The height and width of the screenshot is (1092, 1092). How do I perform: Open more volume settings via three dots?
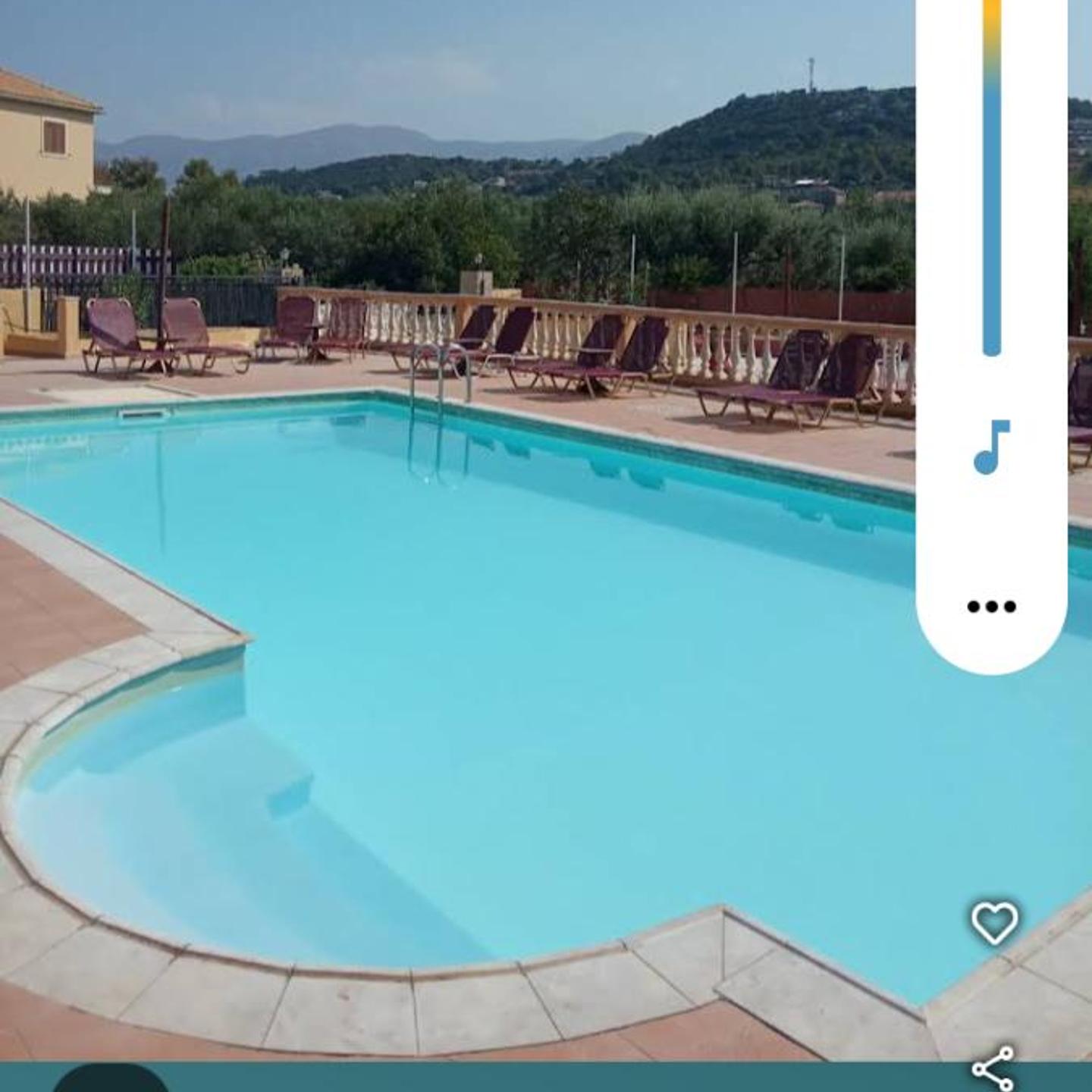(991, 606)
